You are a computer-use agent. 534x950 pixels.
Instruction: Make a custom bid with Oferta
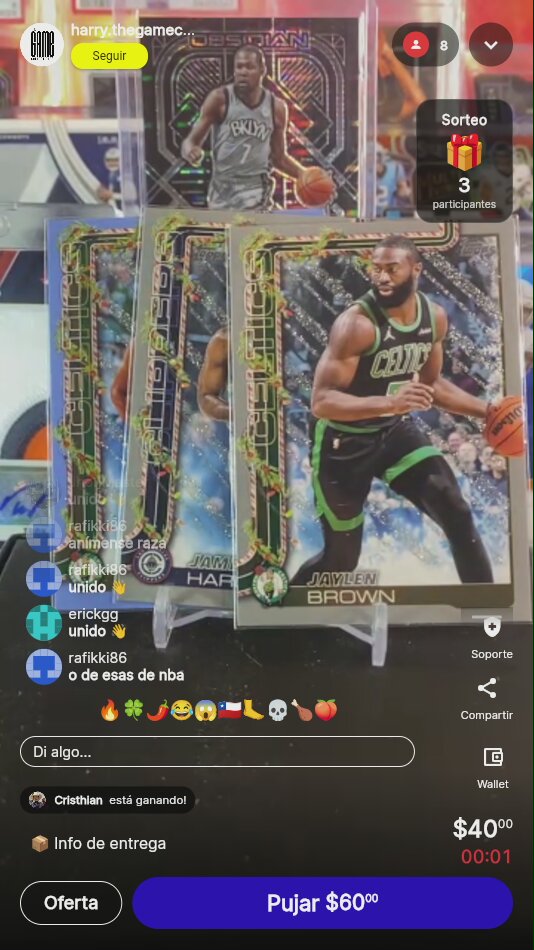(71, 903)
